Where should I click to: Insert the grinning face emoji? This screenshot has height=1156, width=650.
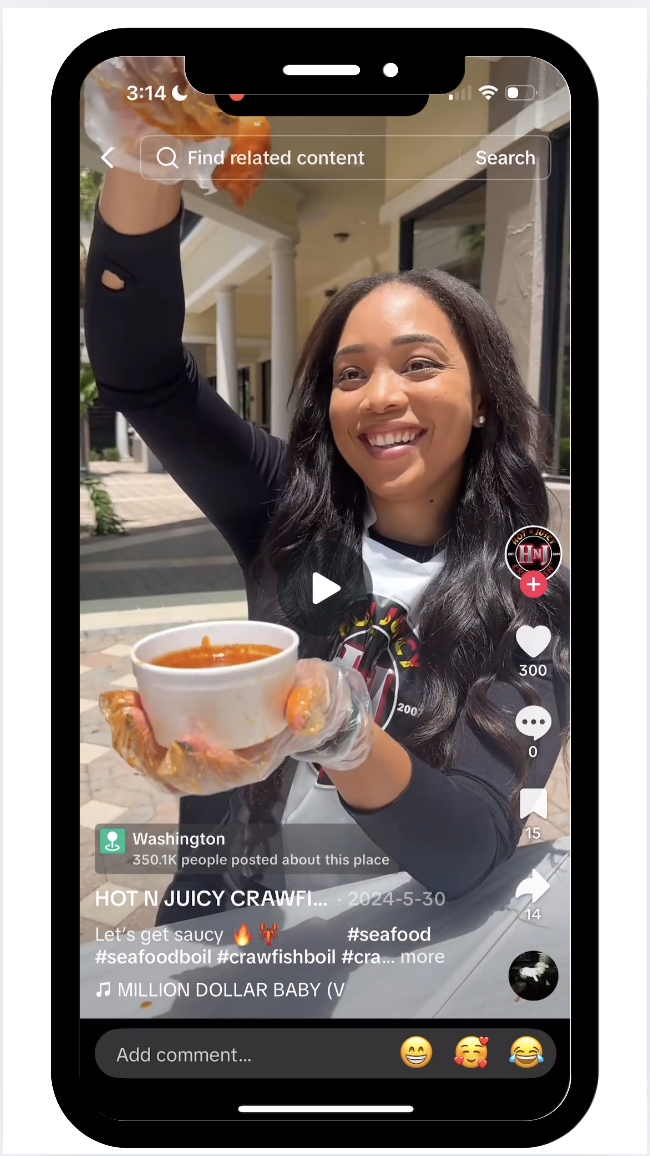pos(416,1053)
